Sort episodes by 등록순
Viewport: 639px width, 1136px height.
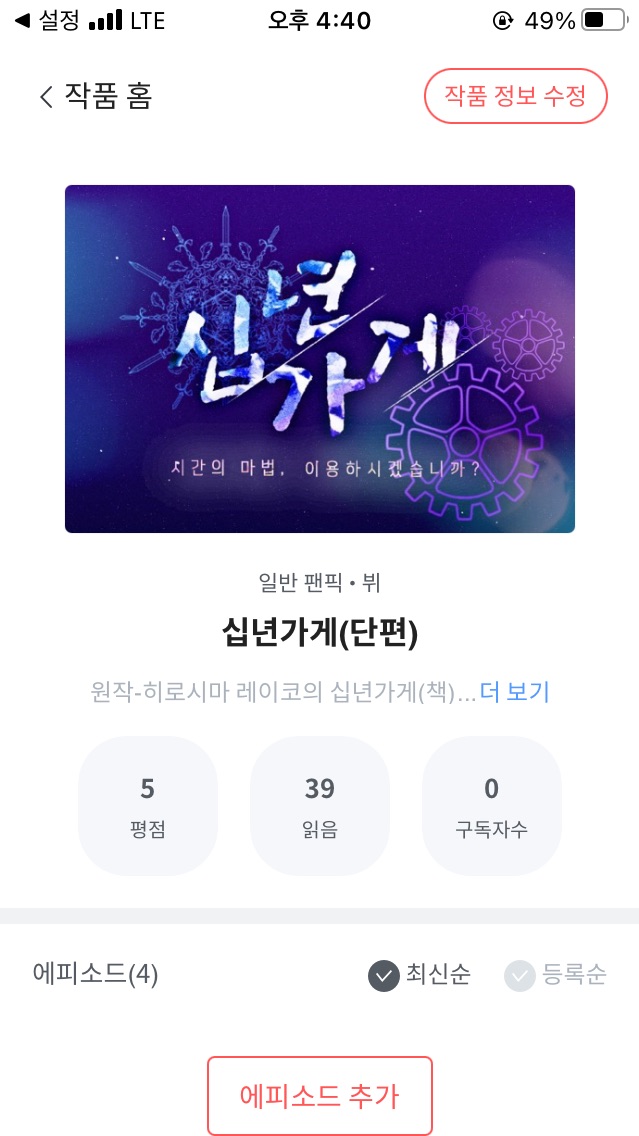pos(556,974)
